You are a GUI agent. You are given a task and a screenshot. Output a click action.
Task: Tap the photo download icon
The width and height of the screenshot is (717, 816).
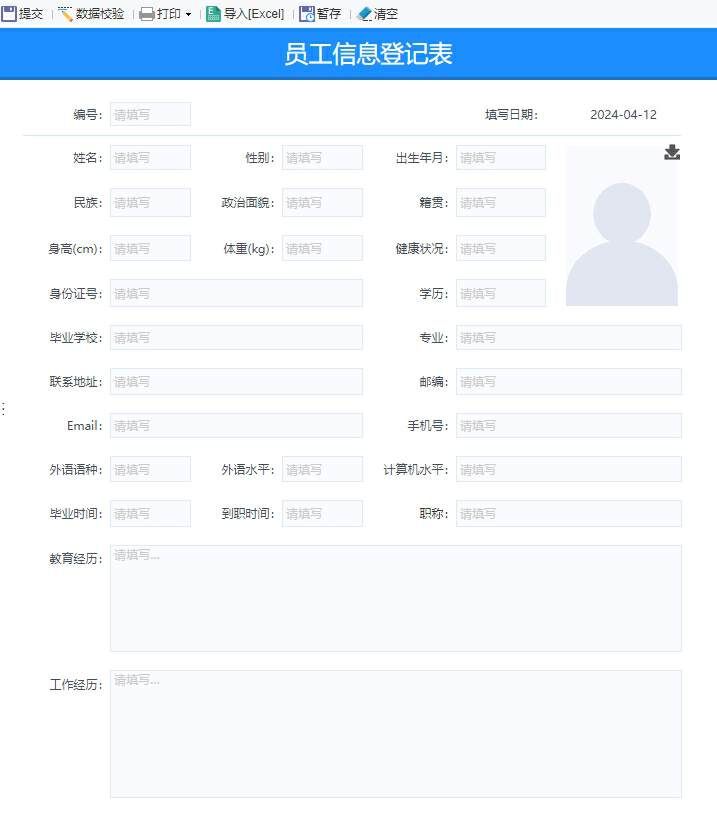pos(672,152)
